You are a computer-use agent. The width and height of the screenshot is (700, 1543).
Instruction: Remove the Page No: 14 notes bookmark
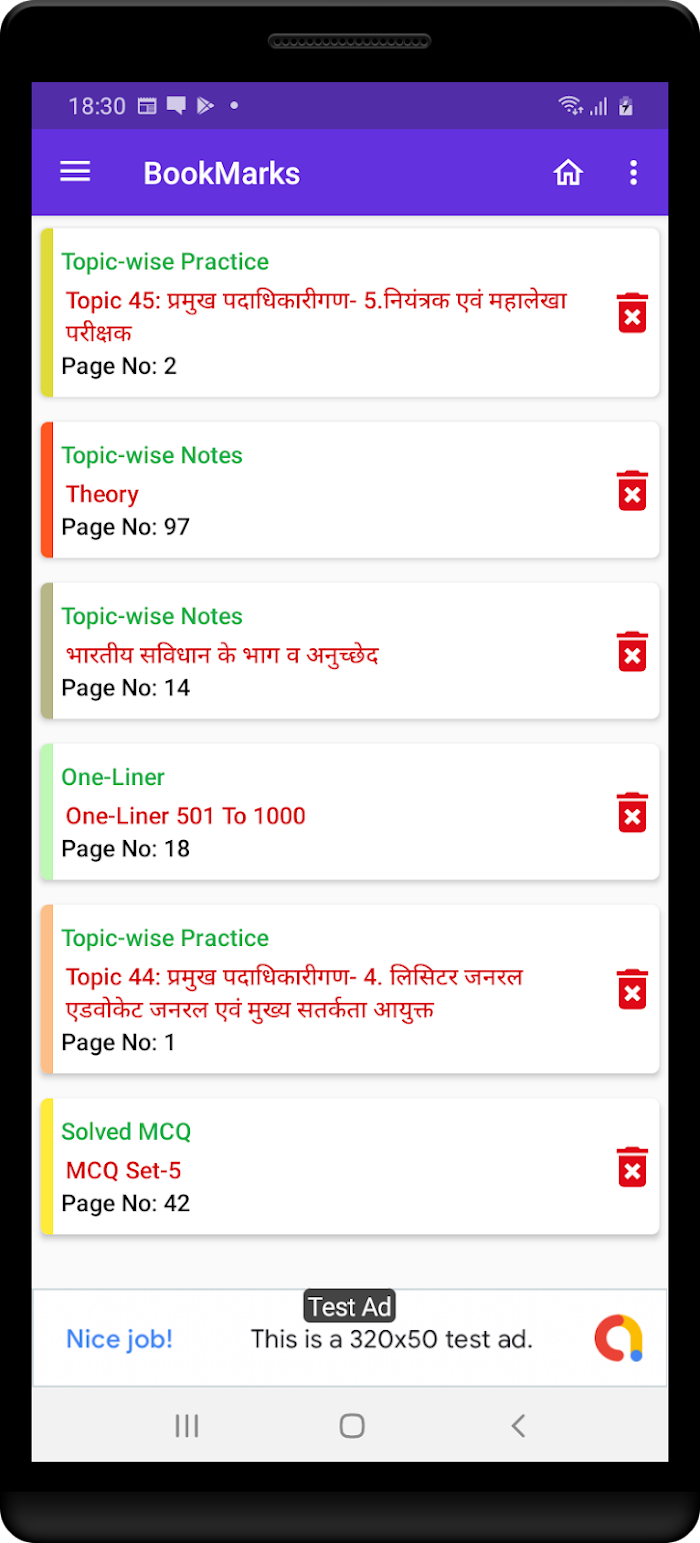coord(632,651)
